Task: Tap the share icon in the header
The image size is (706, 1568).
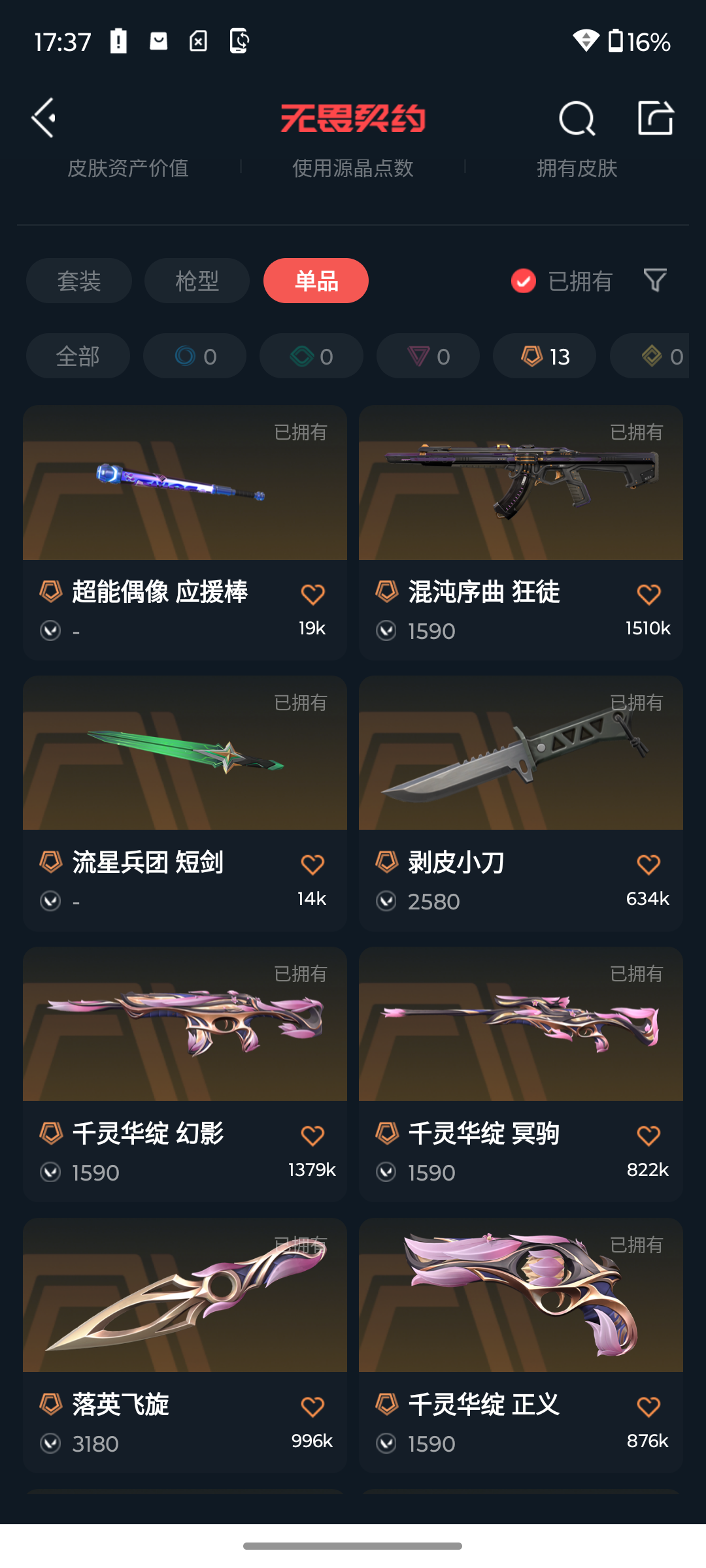Action: tap(655, 118)
